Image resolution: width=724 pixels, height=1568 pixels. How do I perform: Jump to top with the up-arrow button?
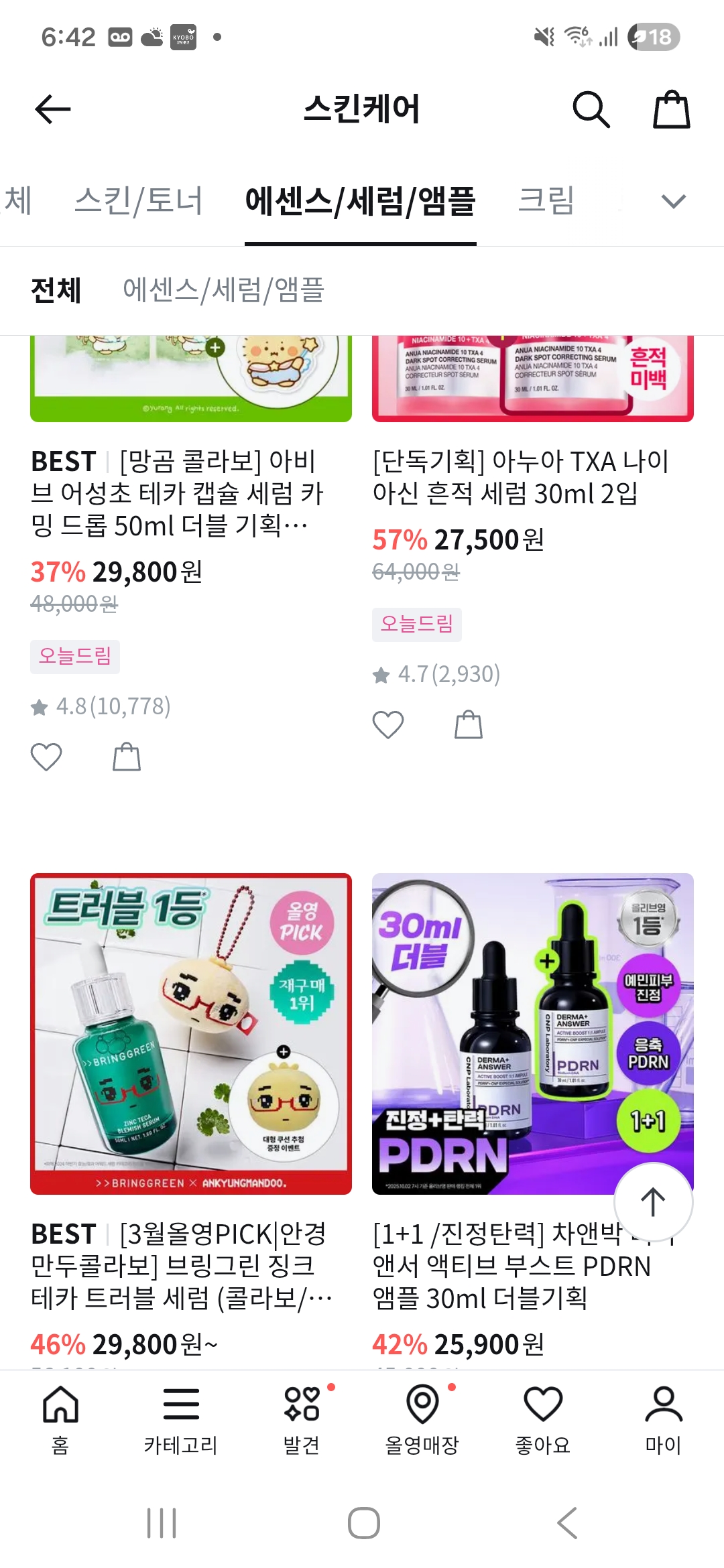click(x=653, y=1202)
